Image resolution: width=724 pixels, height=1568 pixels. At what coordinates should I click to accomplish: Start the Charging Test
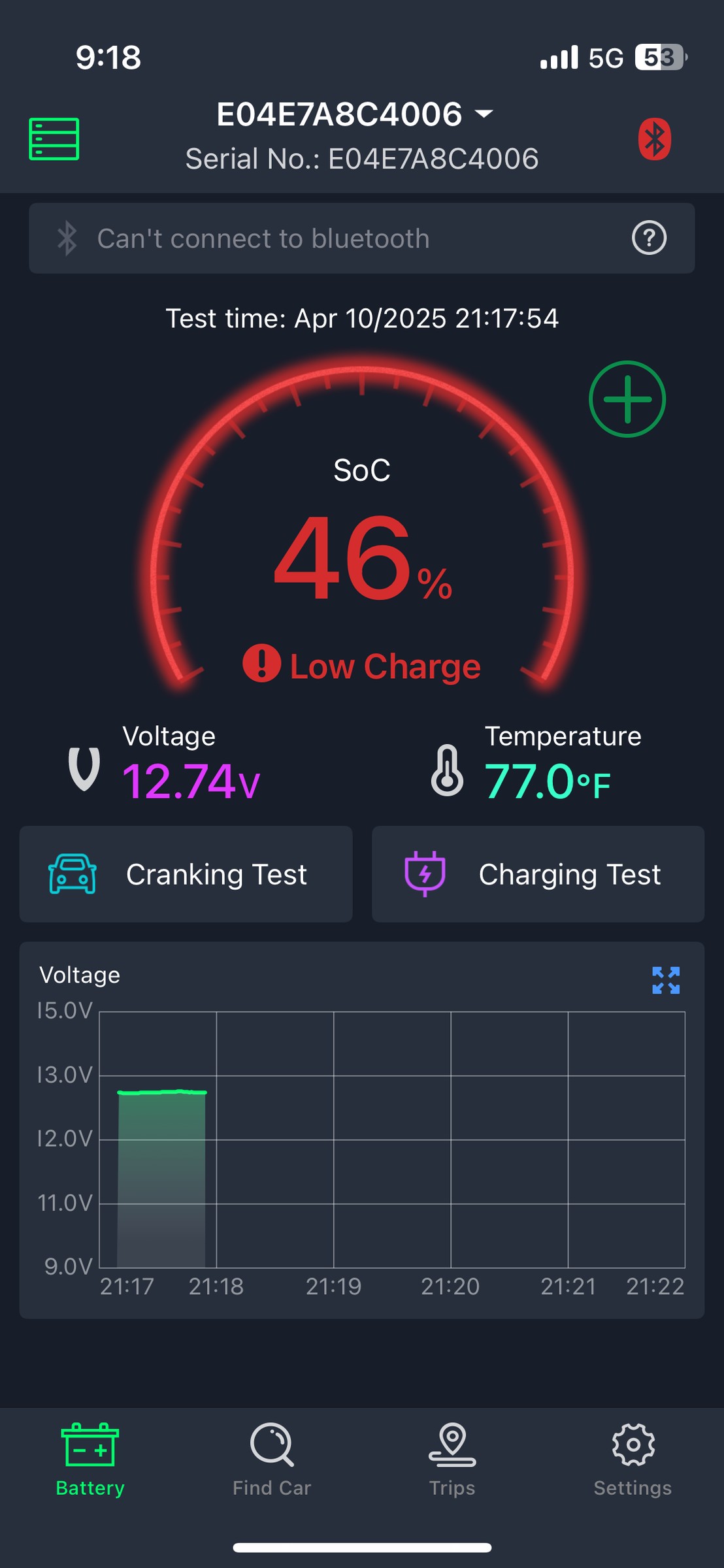(x=538, y=874)
